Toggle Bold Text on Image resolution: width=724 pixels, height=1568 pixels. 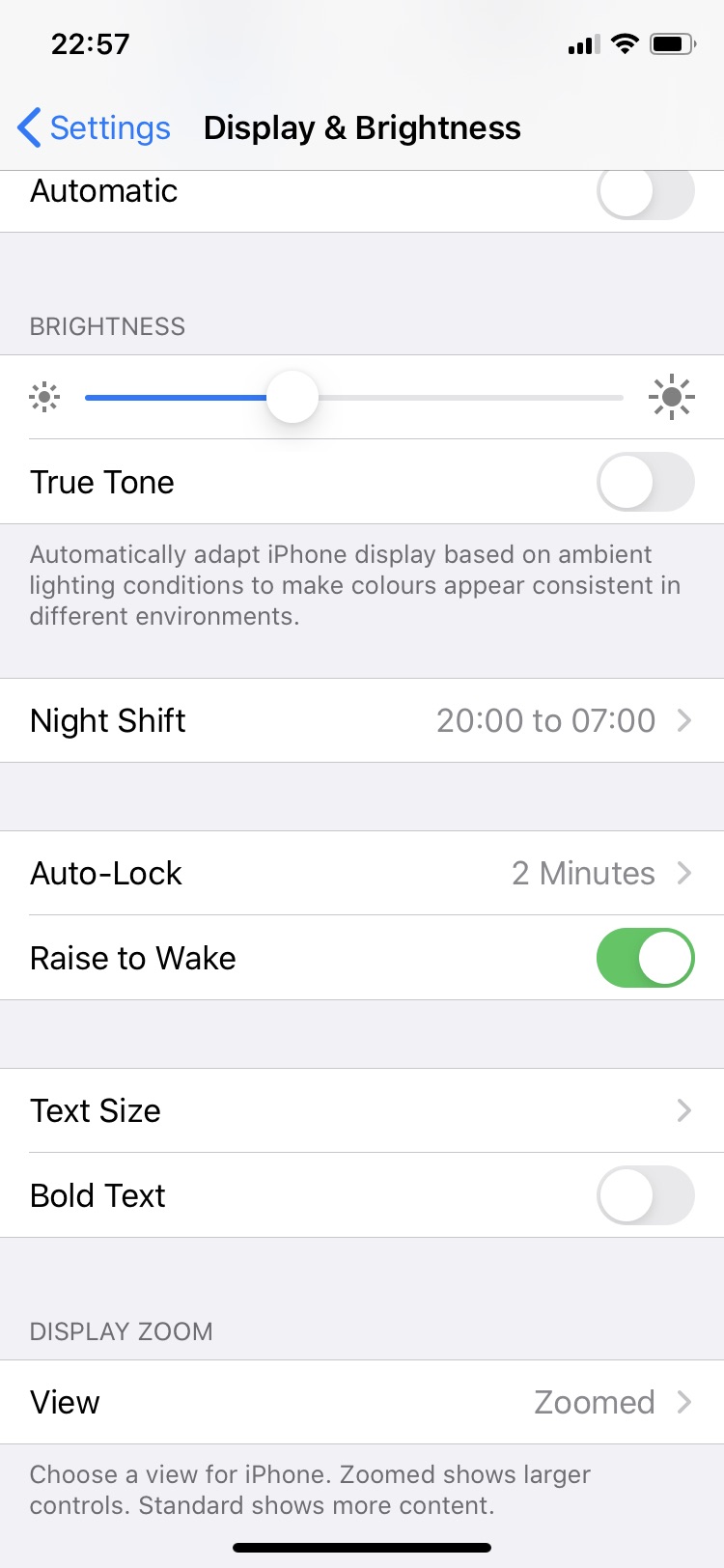pyautogui.click(x=645, y=1195)
